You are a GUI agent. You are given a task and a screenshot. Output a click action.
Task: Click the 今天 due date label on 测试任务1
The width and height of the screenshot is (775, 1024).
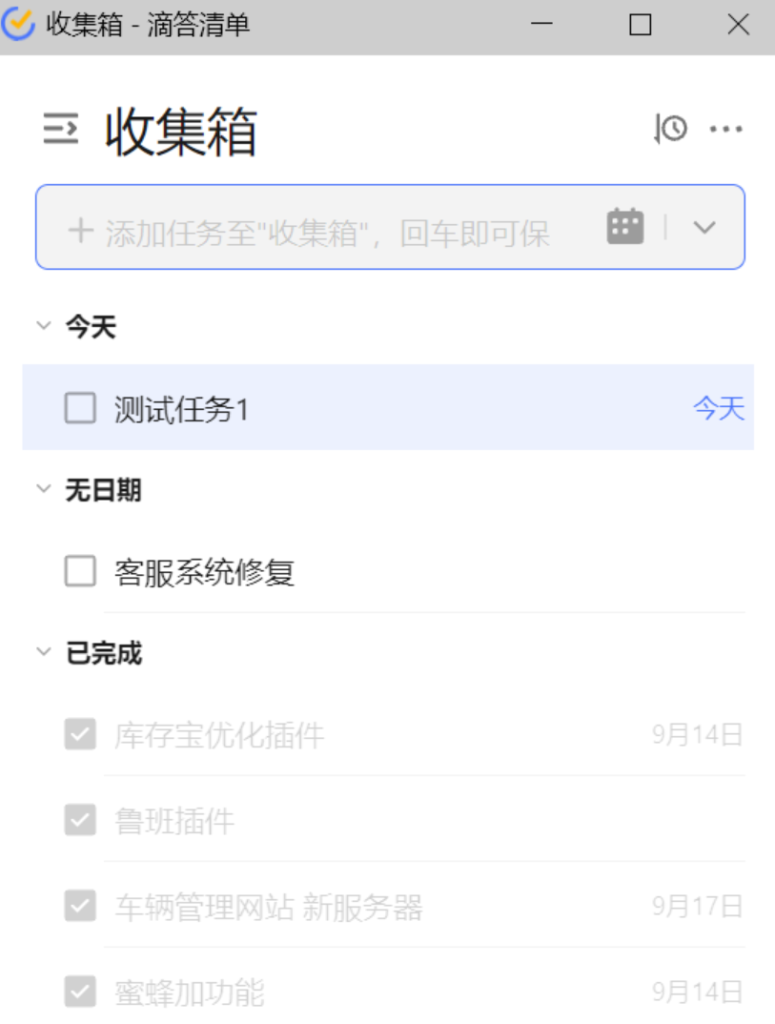pos(719,408)
